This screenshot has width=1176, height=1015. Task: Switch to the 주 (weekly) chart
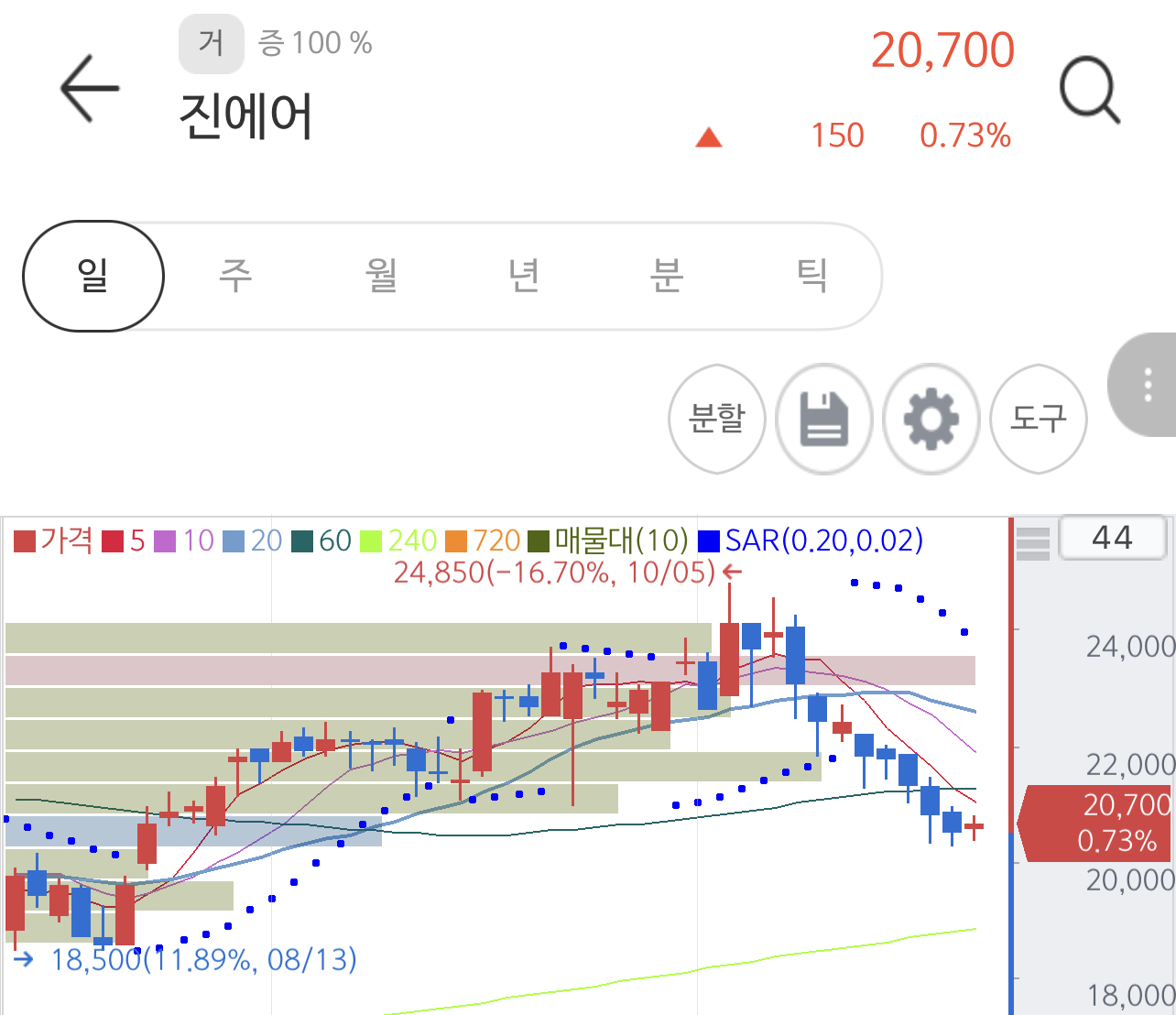(235, 275)
